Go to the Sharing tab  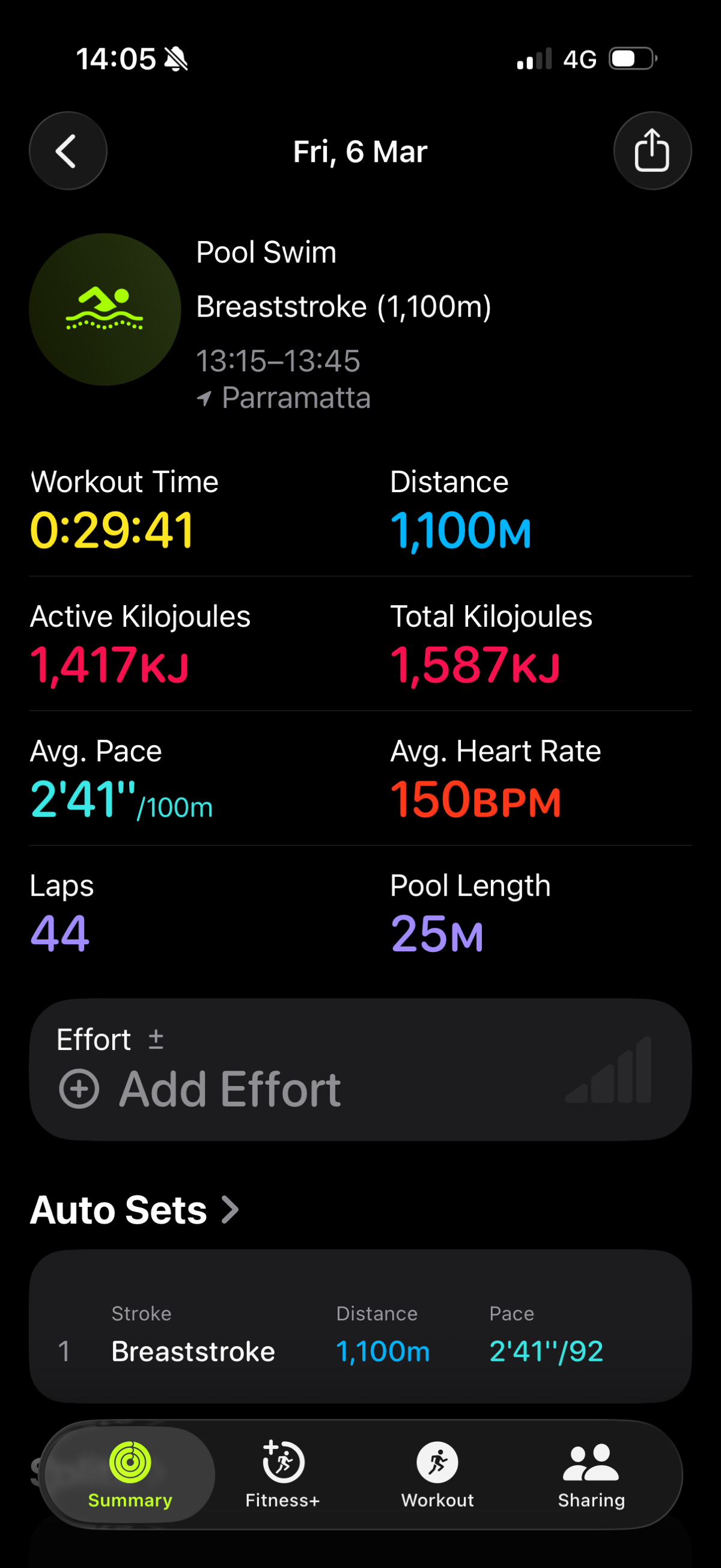591,1475
